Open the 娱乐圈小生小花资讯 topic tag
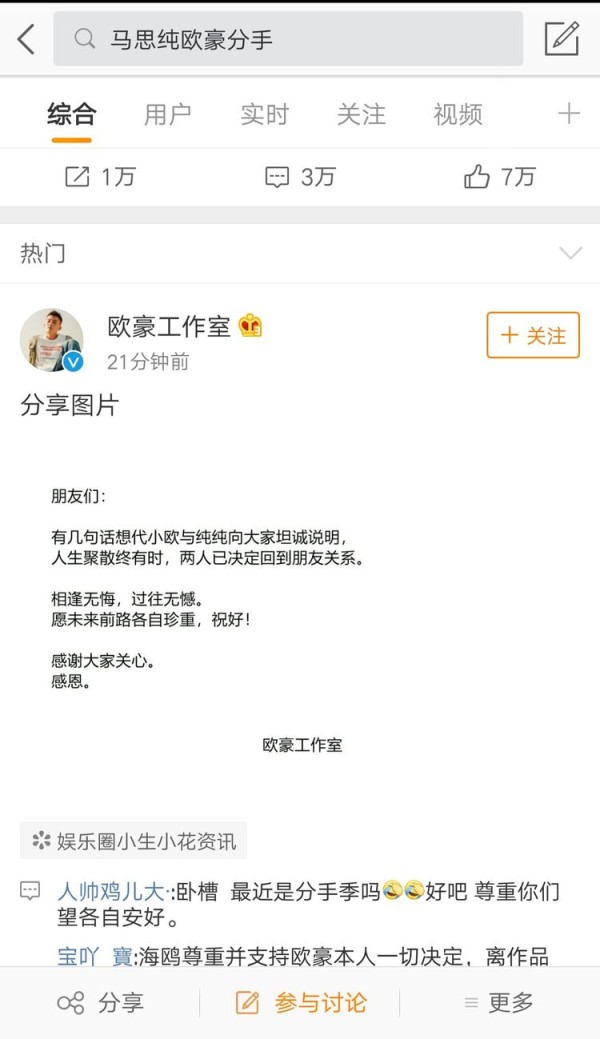The height and width of the screenshot is (1039, 600). tap(133, 840)
